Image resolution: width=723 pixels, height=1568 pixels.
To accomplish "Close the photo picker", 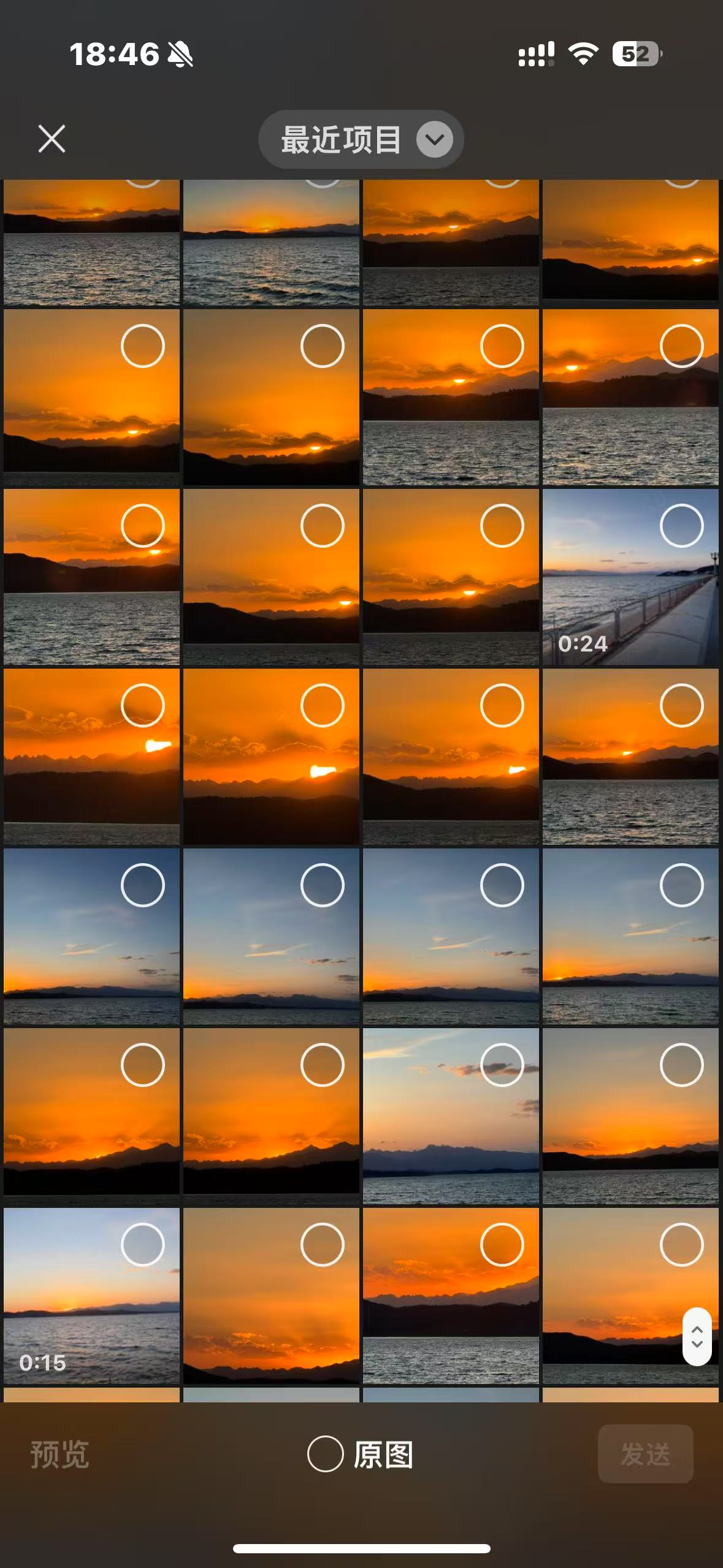I will click(x=52, y=139).
